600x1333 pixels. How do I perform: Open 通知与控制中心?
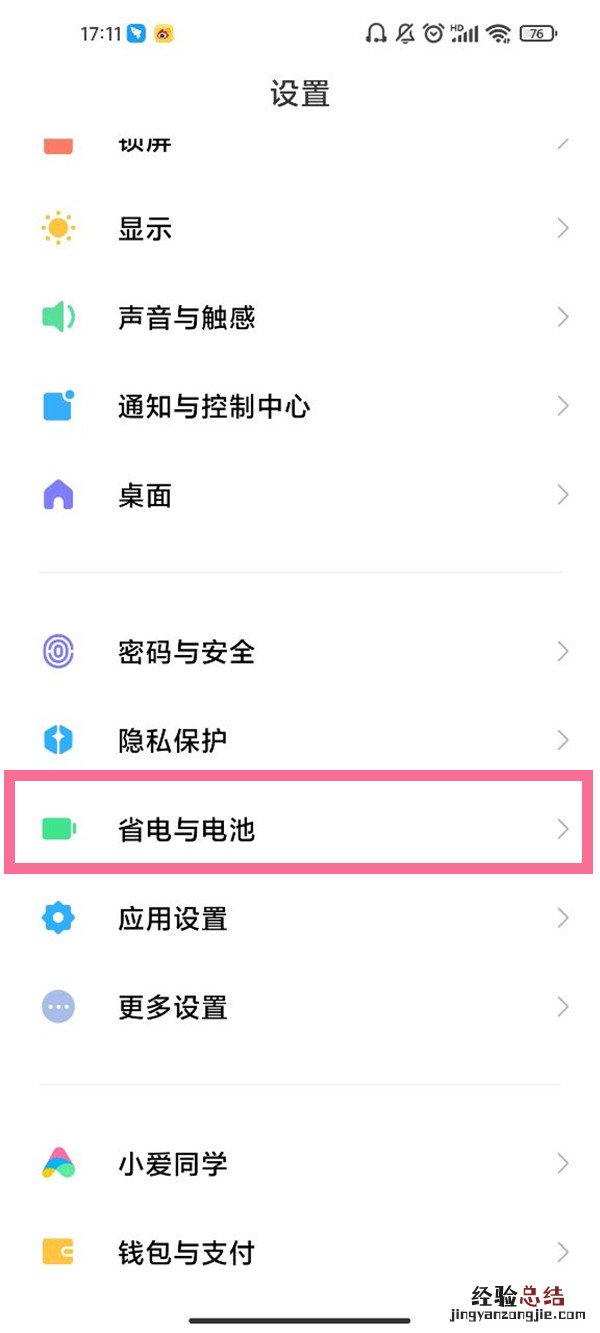pos(214,407)
